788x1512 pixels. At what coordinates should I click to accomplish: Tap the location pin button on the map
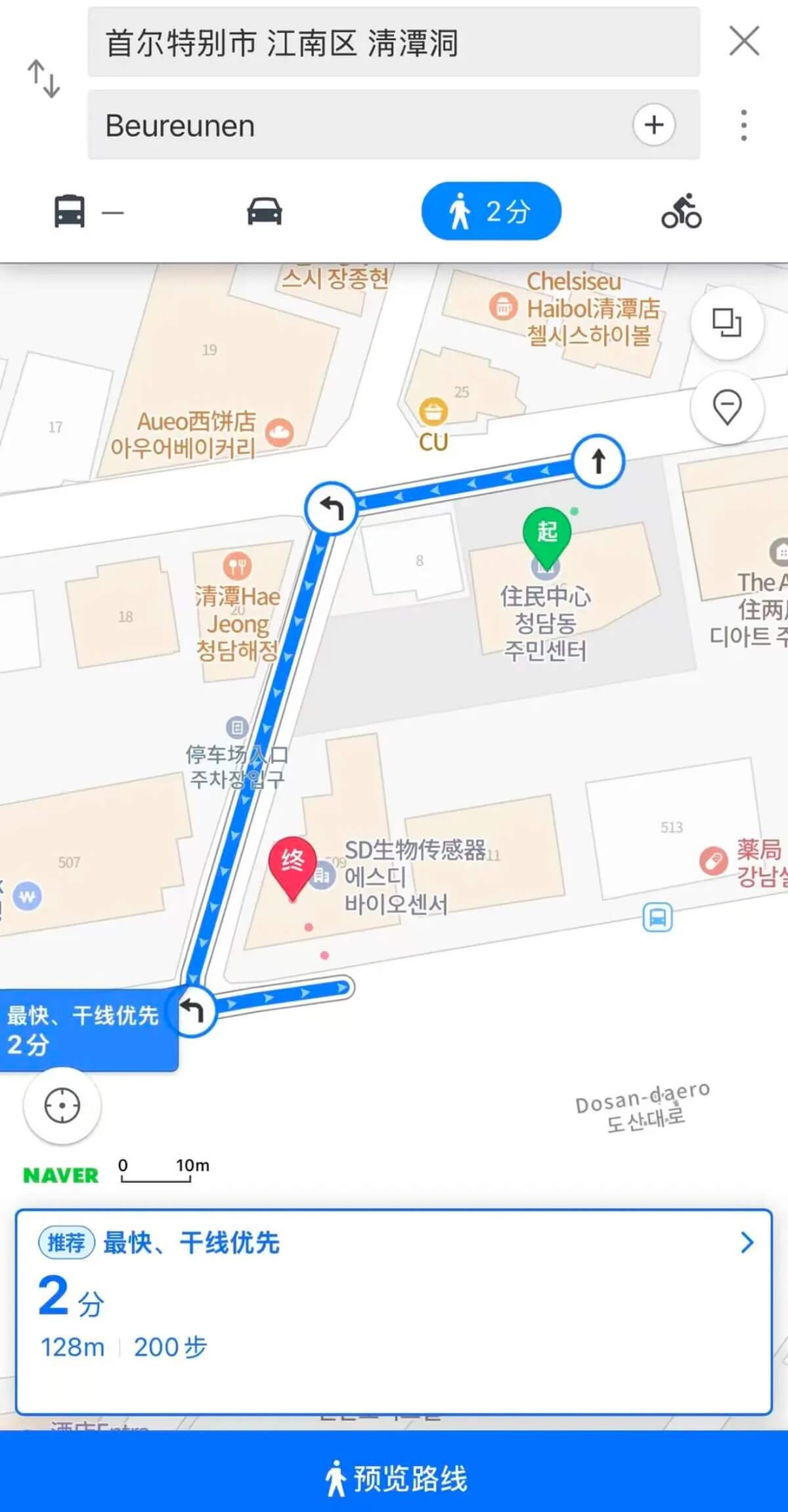(726, 407)
